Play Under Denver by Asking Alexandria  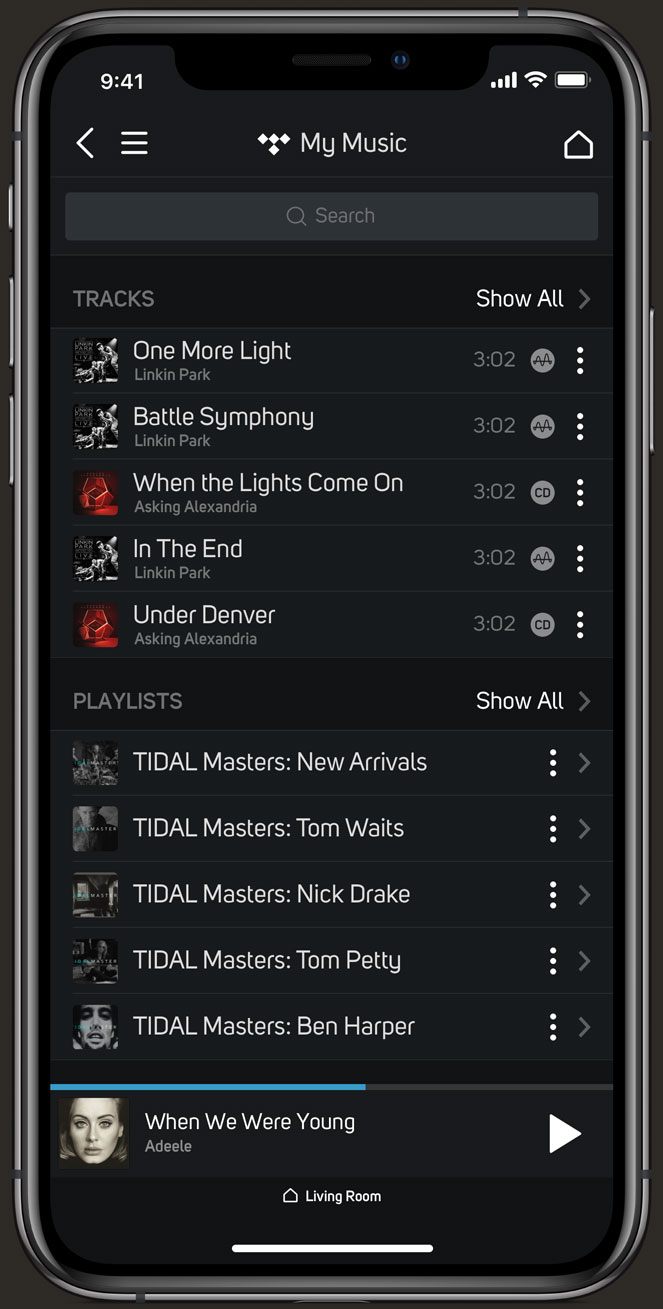tap(204, 615)
